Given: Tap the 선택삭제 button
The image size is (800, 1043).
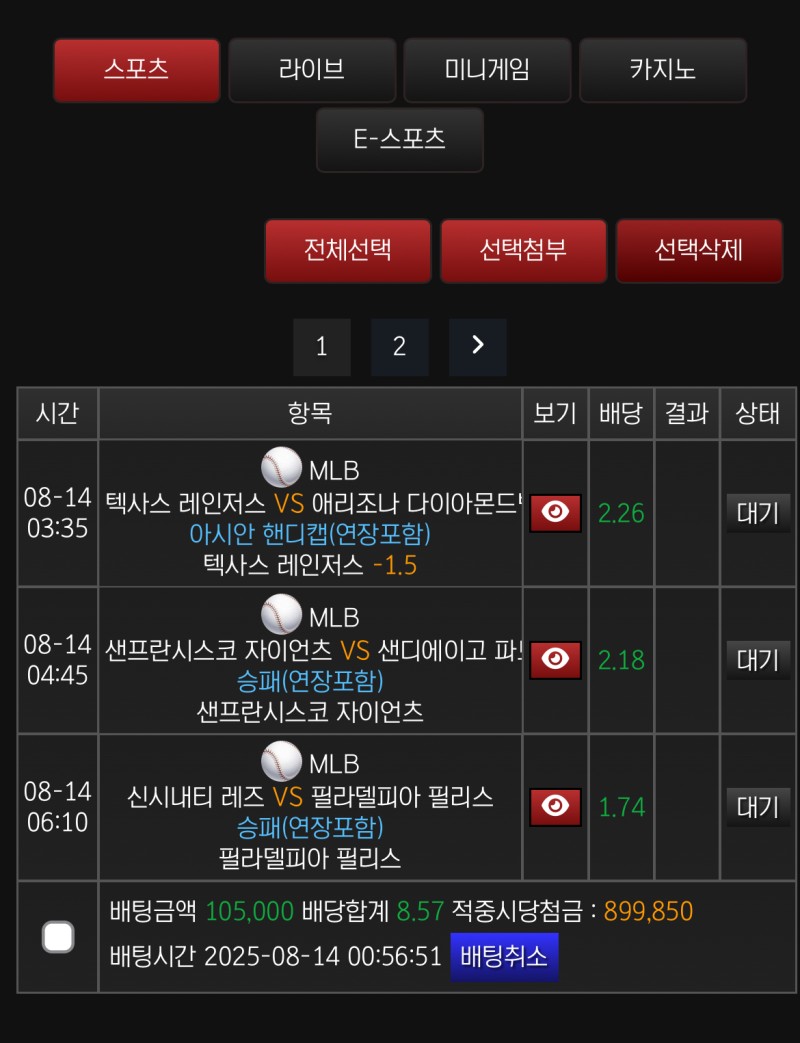Looking at the screenshot, I should pos(698,251).
